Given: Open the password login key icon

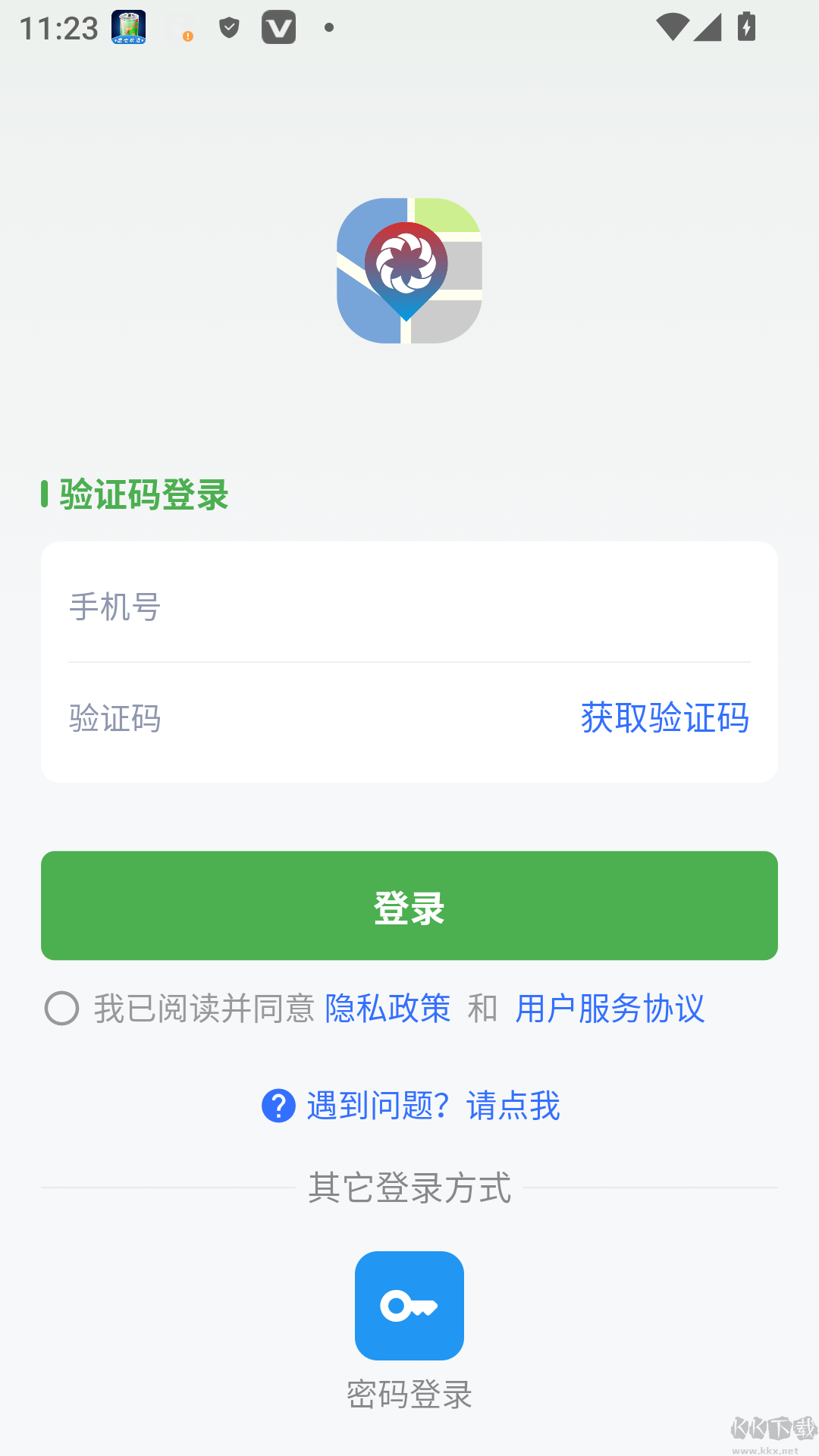Looking at the screenshot, I should click(x=409, y=1306).
